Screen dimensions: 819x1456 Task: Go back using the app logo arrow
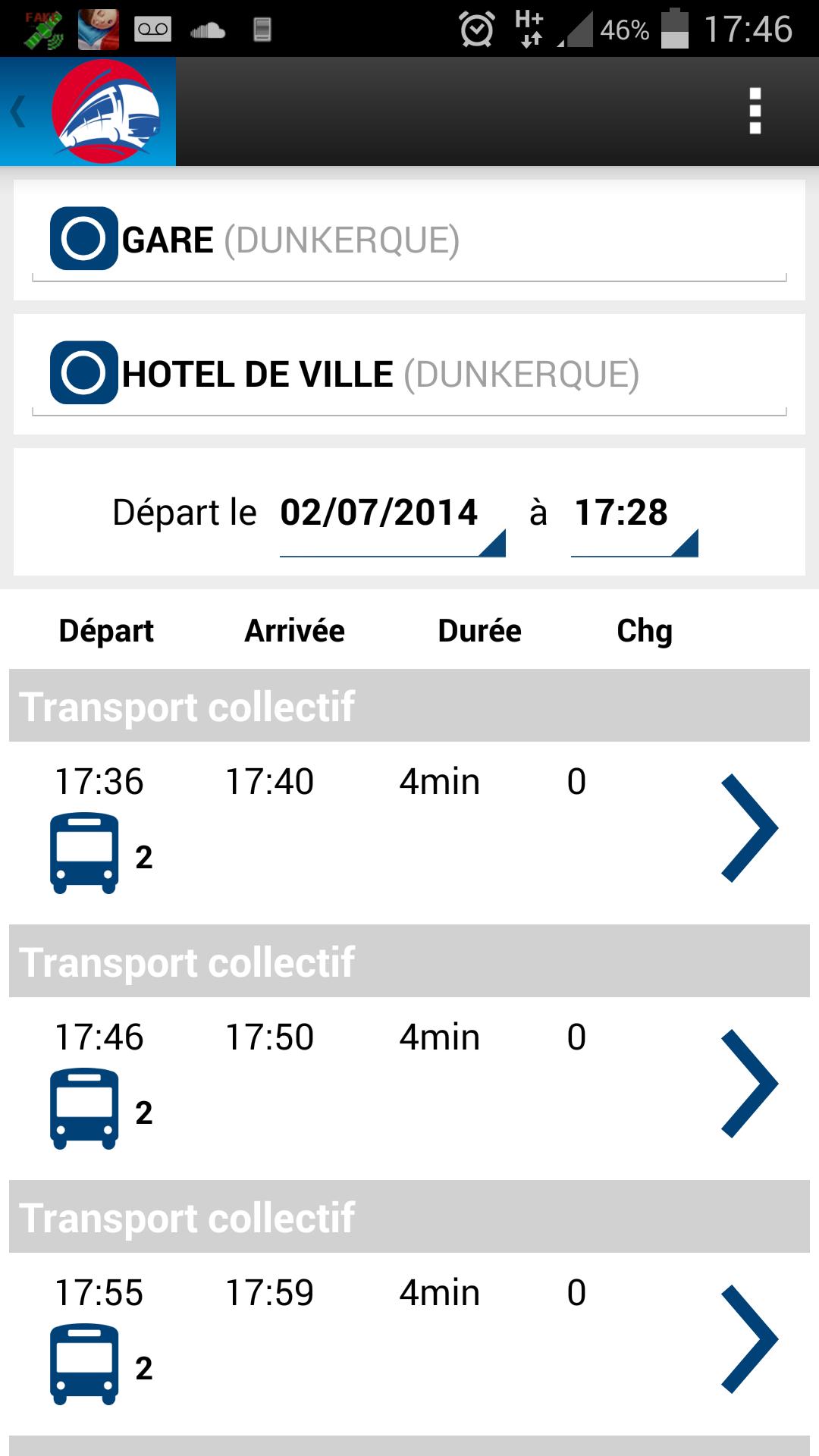tap(87, 111)
